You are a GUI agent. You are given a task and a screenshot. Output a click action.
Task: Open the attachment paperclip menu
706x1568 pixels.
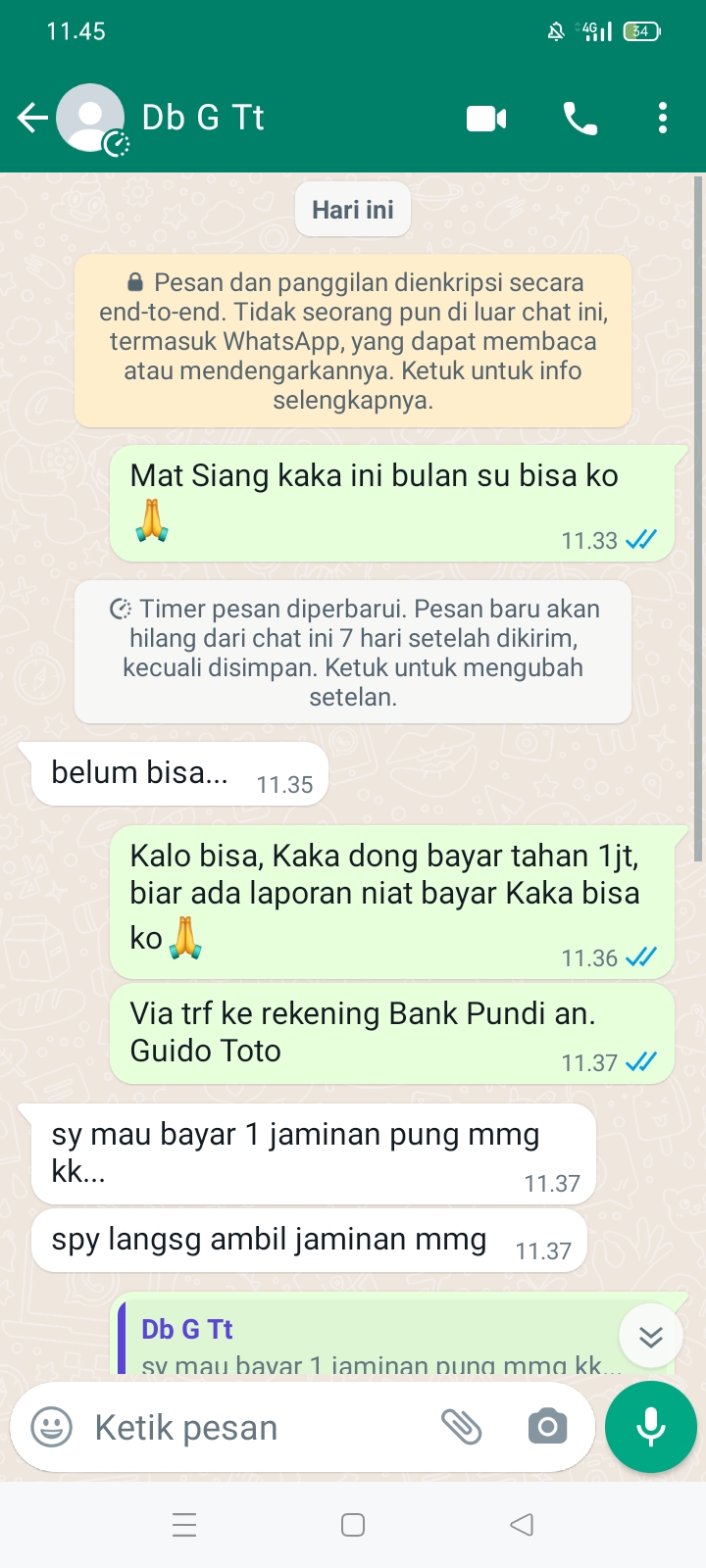coord(461,1427)
